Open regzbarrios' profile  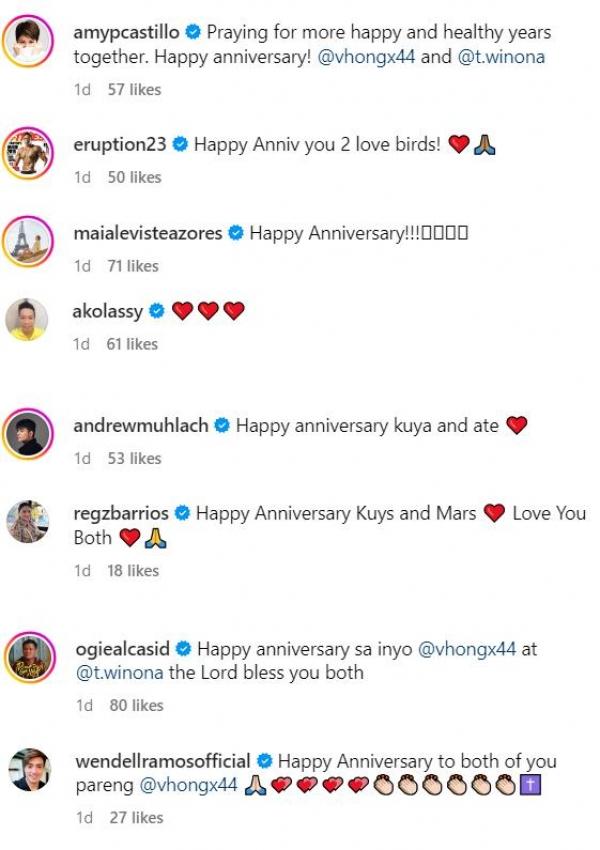point(120,514)
